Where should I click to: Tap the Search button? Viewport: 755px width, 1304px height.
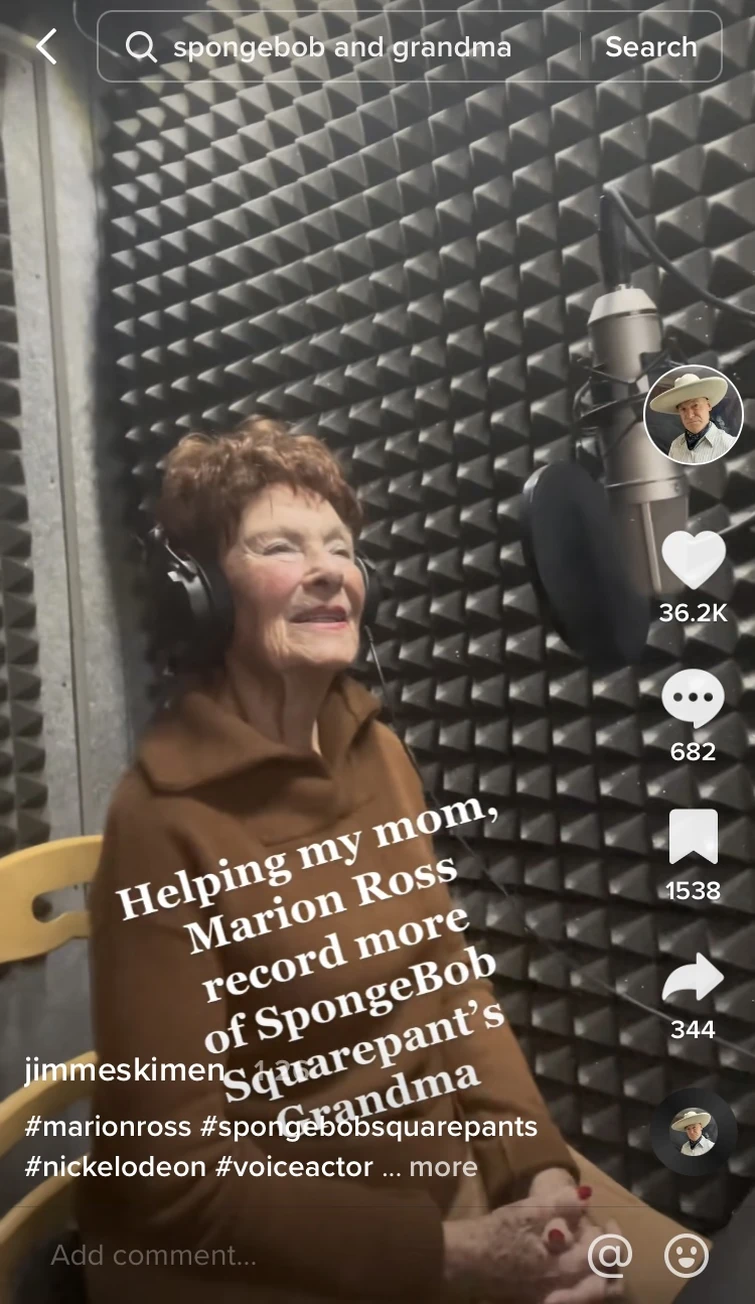pos(651,47)
